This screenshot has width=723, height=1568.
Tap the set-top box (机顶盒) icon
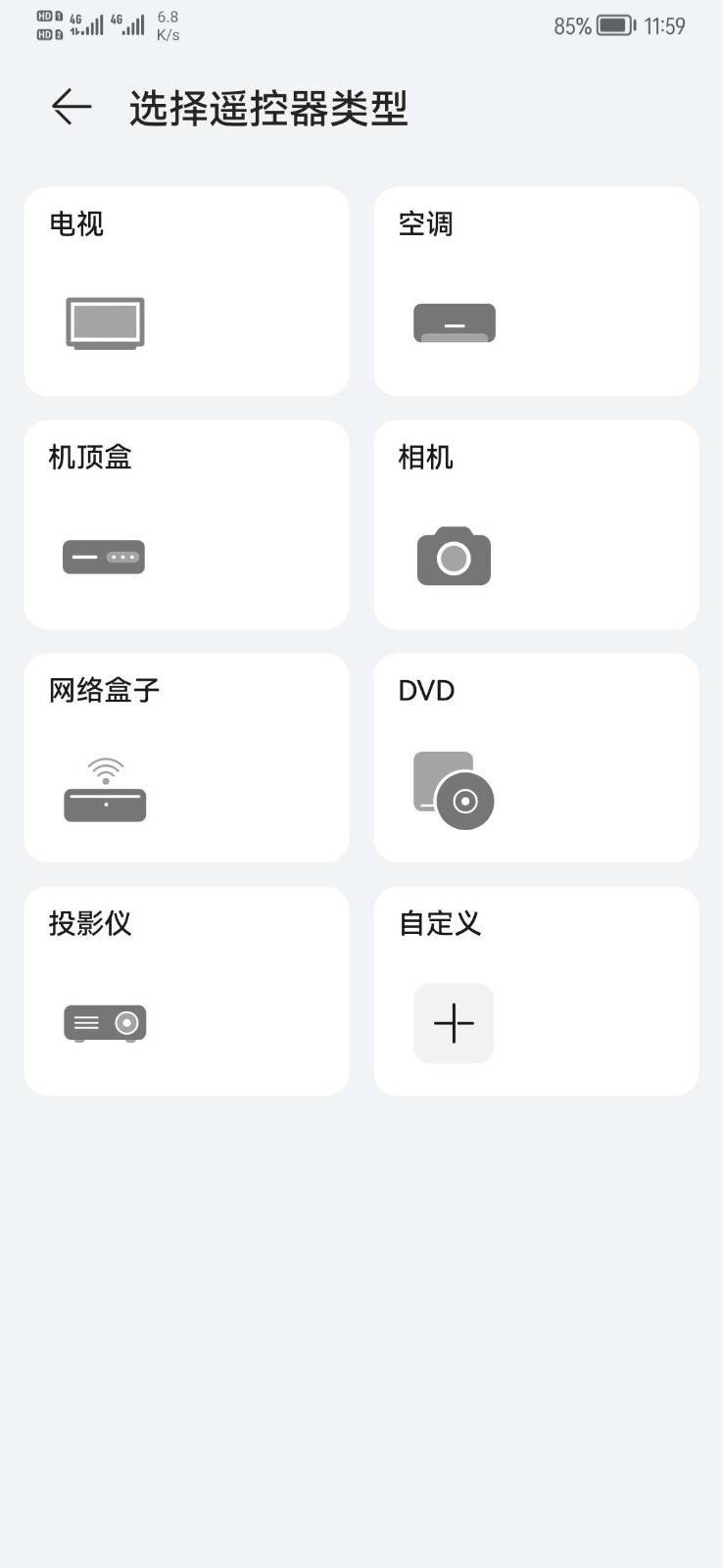(x=104, y=556)
